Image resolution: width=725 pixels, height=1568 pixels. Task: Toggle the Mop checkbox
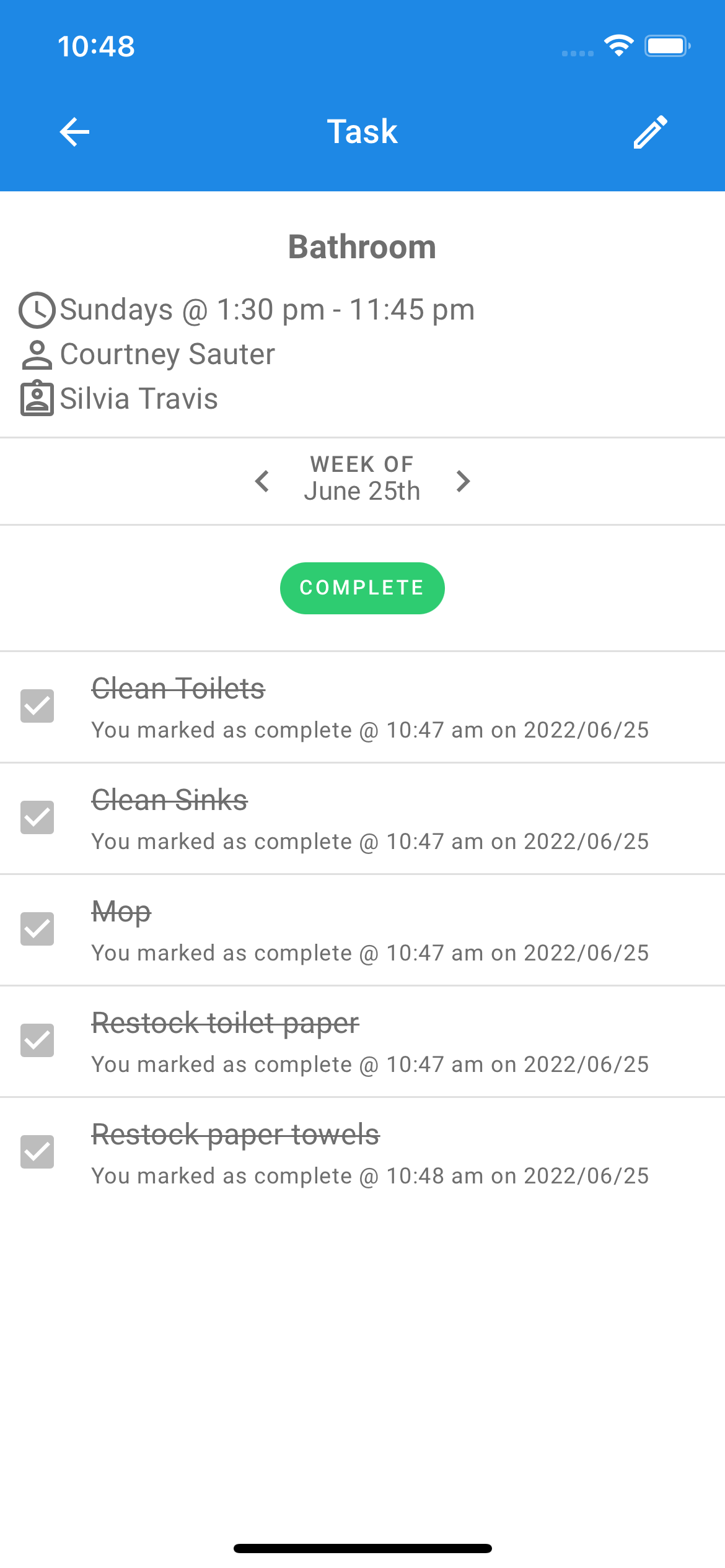pos(37,929)
